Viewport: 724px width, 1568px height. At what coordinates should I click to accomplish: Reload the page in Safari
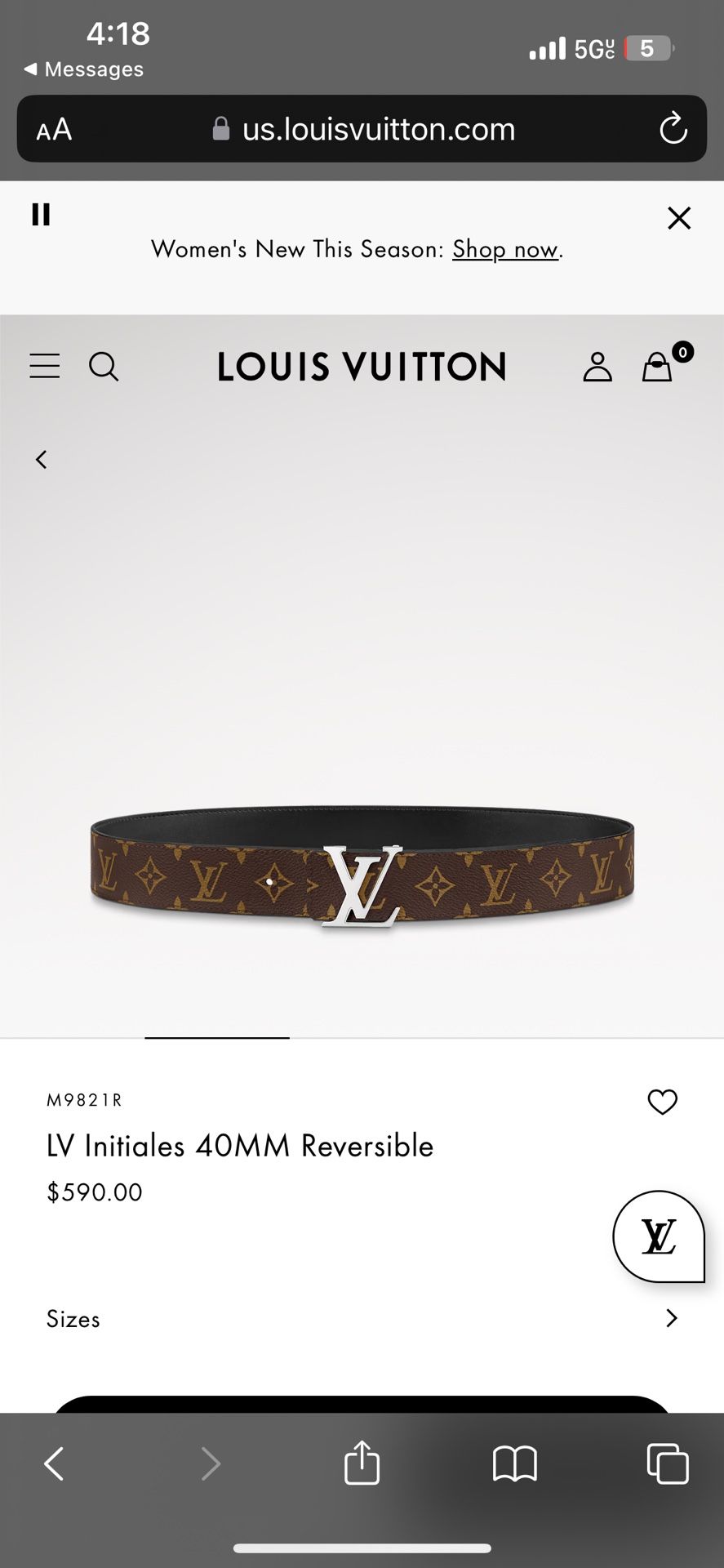click(673, 129)
